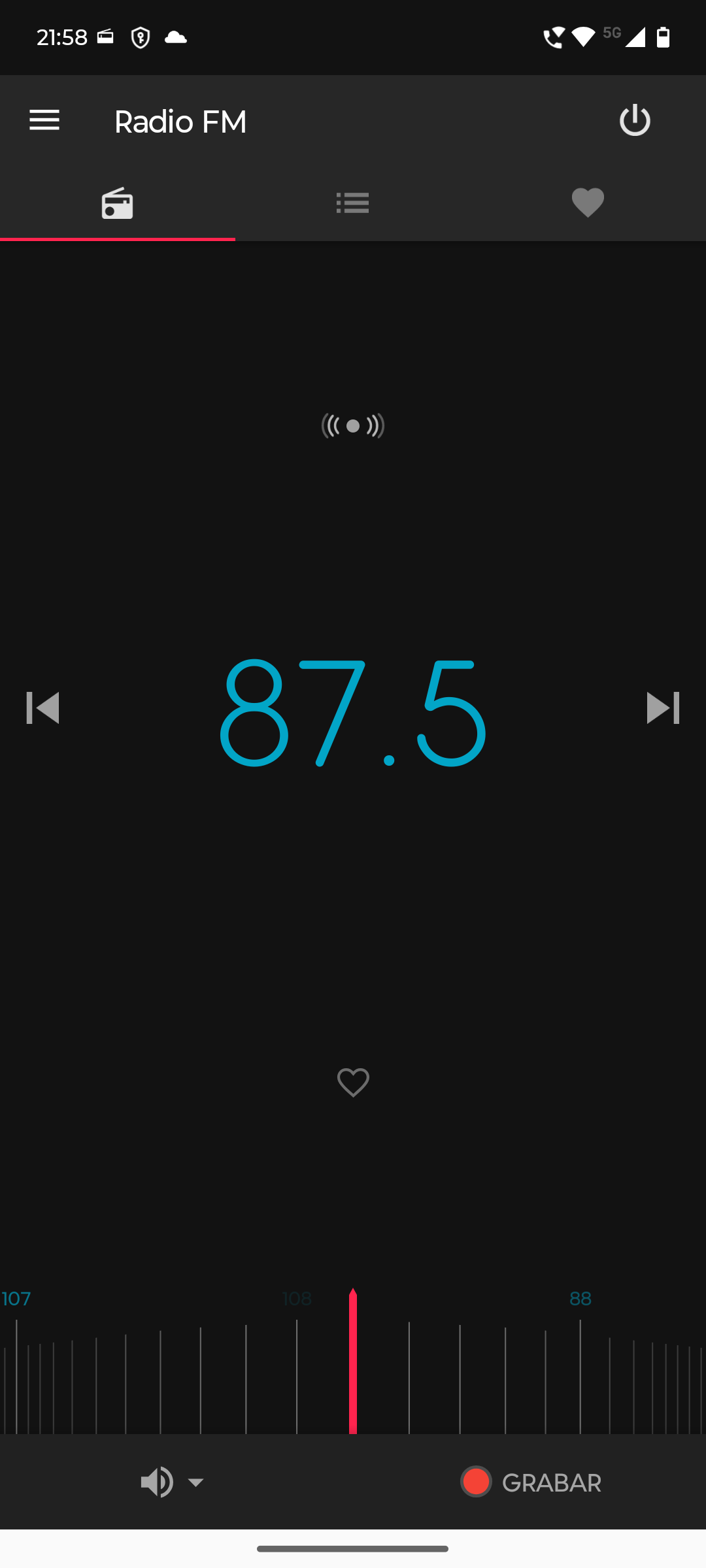Add 87.5 to favorites
The image size is (706, 1568).
tap(353, 1083)
